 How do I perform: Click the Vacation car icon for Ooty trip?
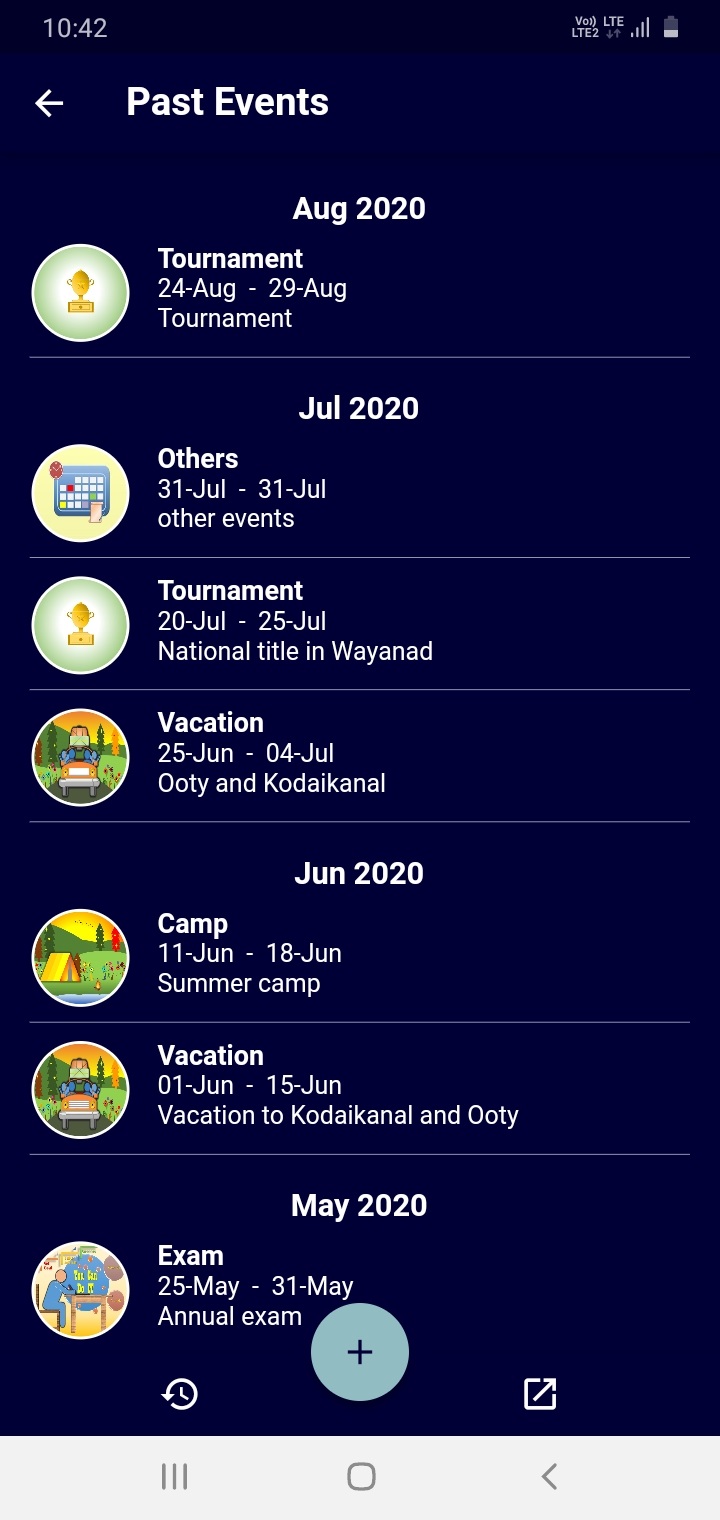click(x=80, y=756)
